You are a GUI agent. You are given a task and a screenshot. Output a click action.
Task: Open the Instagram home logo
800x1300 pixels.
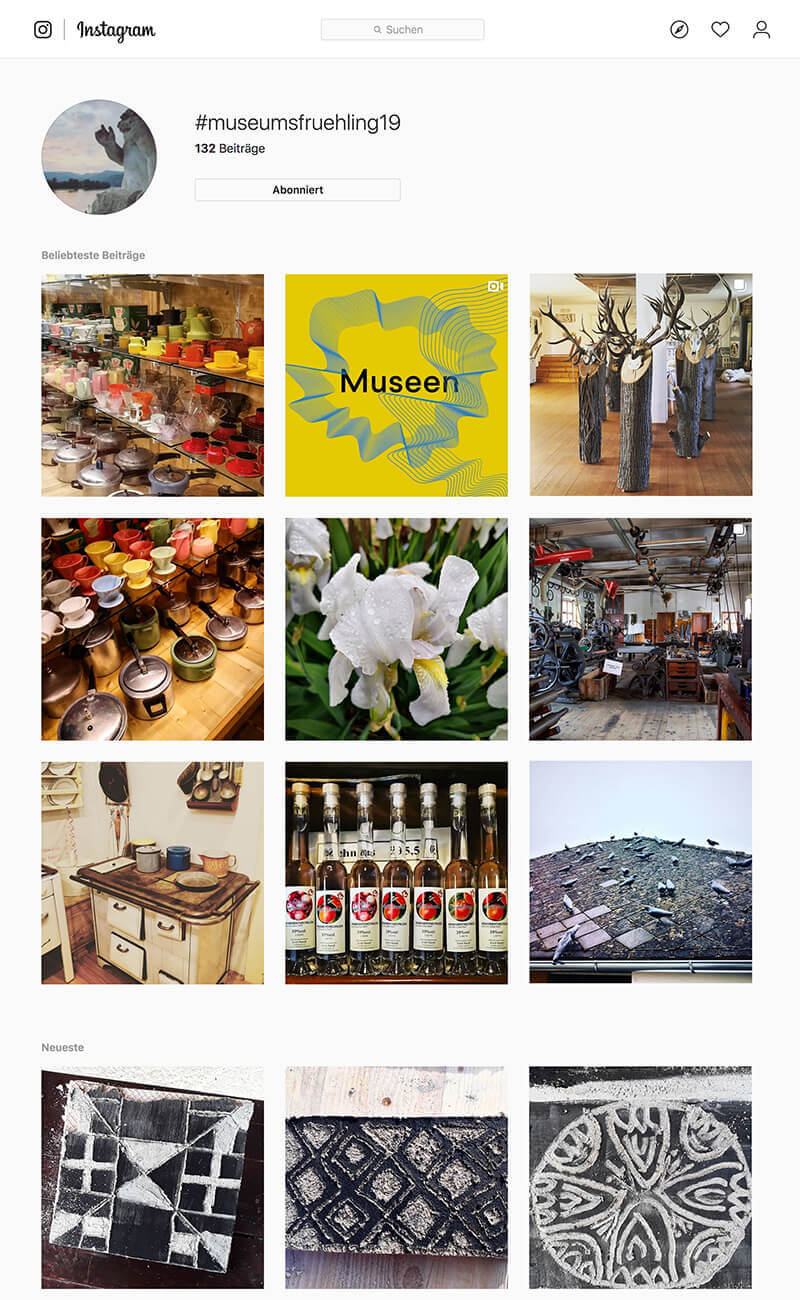[95, 30]
